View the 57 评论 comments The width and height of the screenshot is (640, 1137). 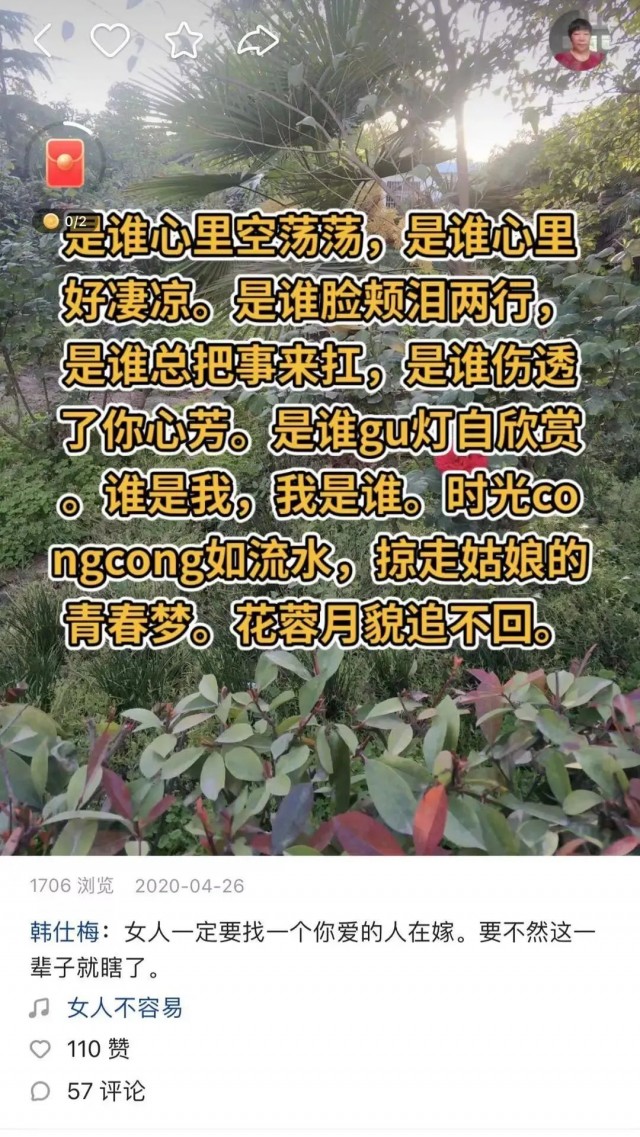coord(105,1090)
